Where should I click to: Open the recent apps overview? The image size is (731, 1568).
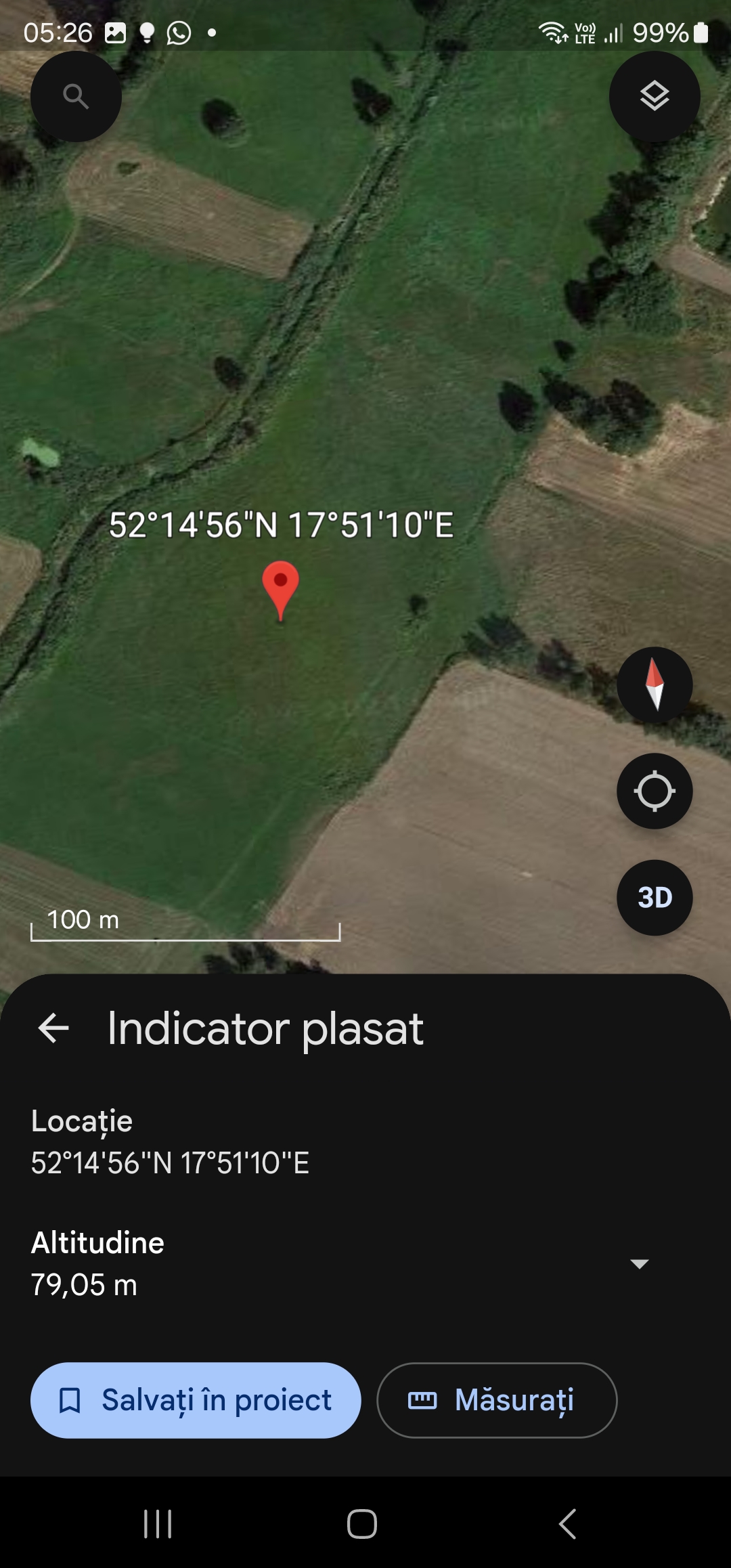(x=158, y=1524)
